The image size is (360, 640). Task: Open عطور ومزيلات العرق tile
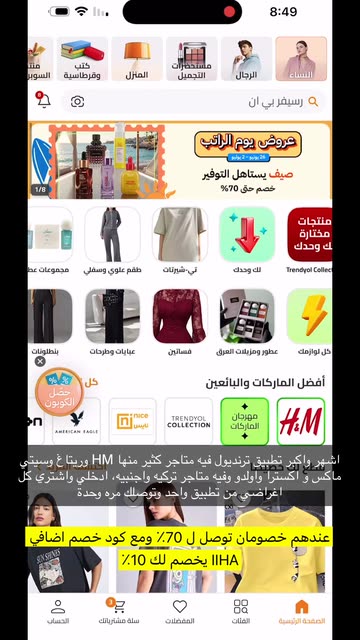(x=247, y=322)
